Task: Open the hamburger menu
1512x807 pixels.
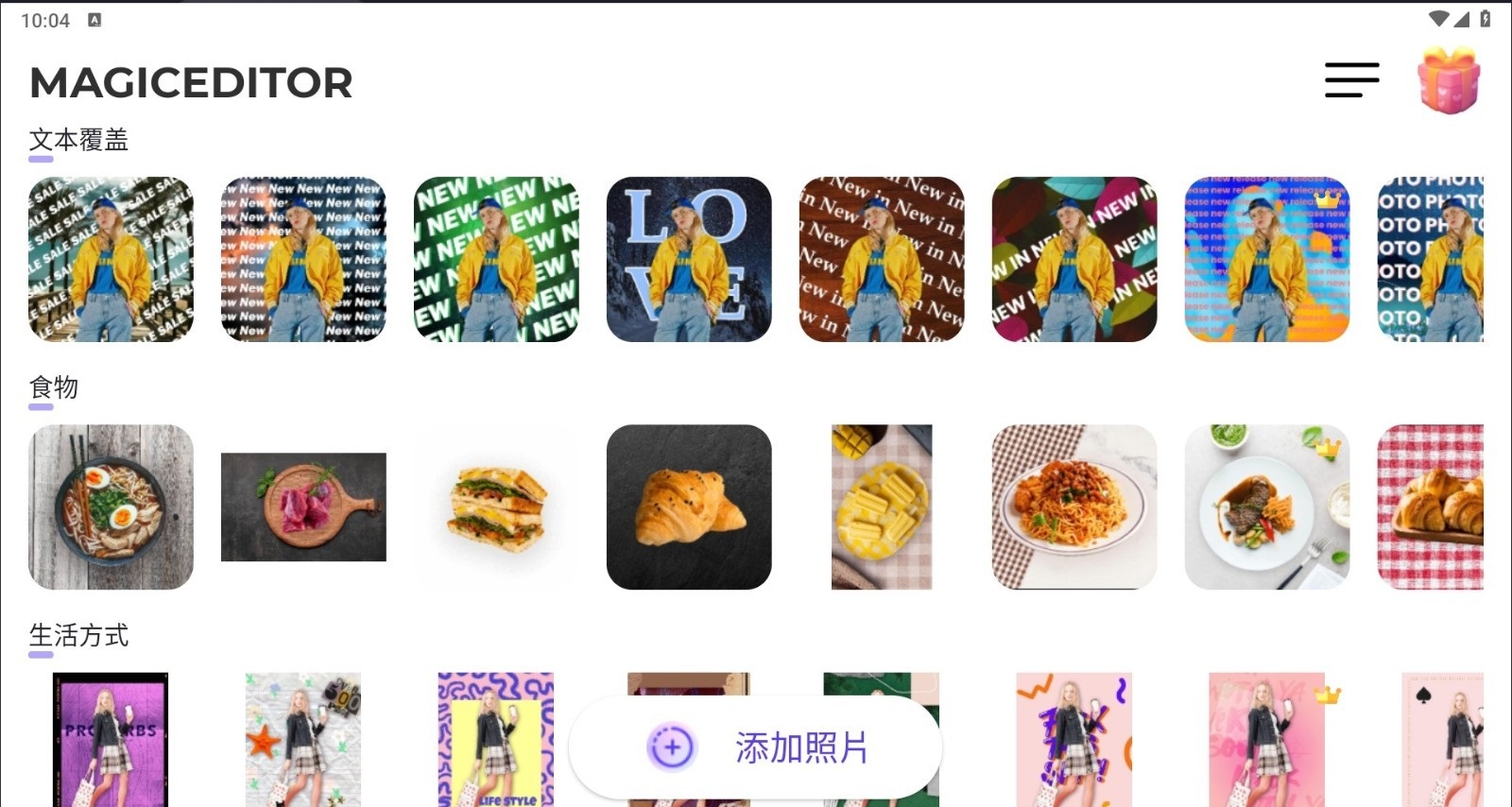Action: click(1351, 80)
